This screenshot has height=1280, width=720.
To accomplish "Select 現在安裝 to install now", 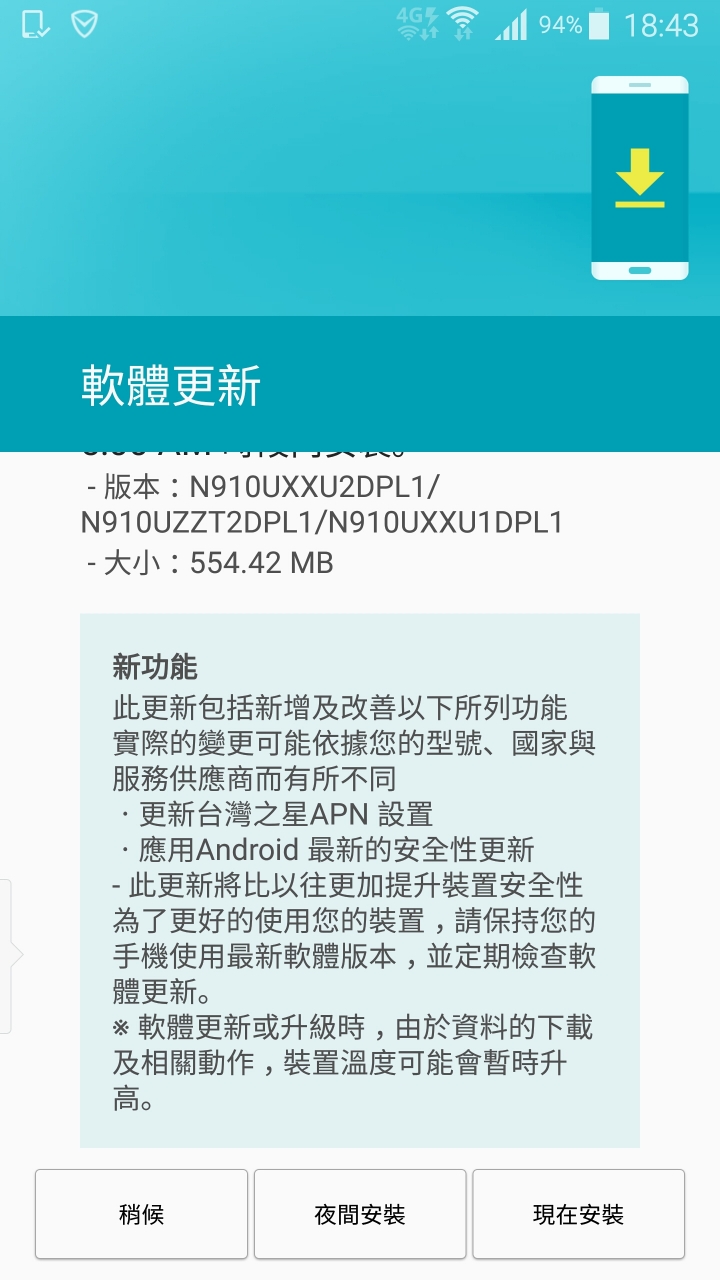I will coord(578,1214).
